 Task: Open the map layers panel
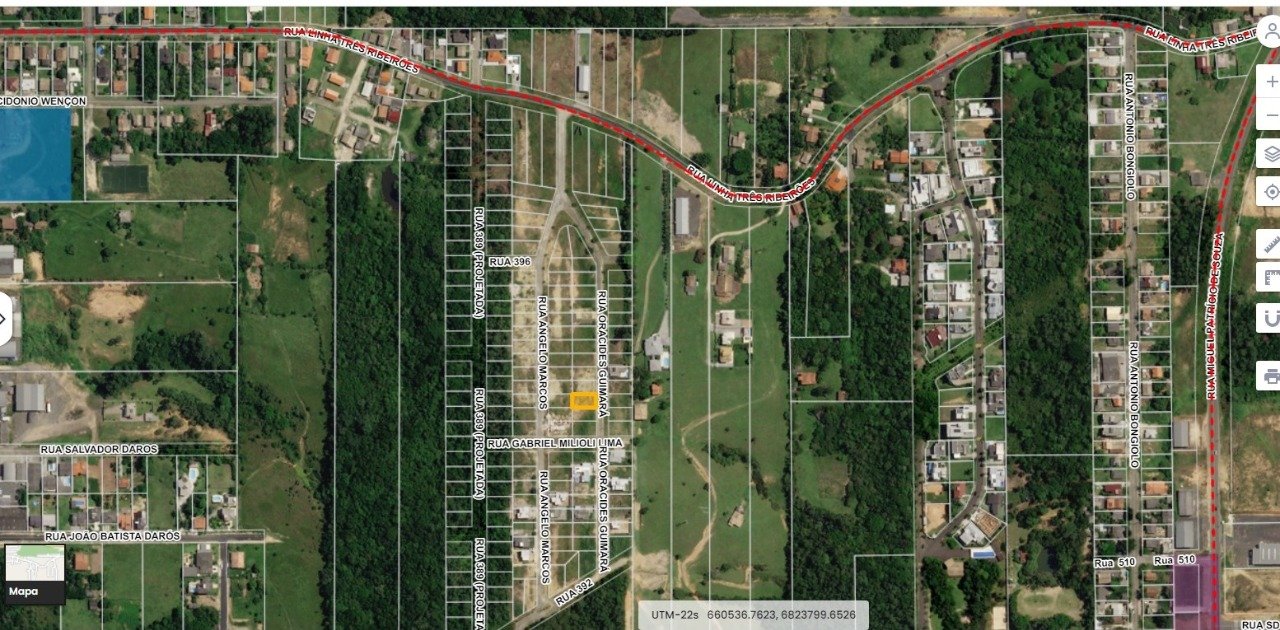pyautogui.click(x=1271, y=154)
